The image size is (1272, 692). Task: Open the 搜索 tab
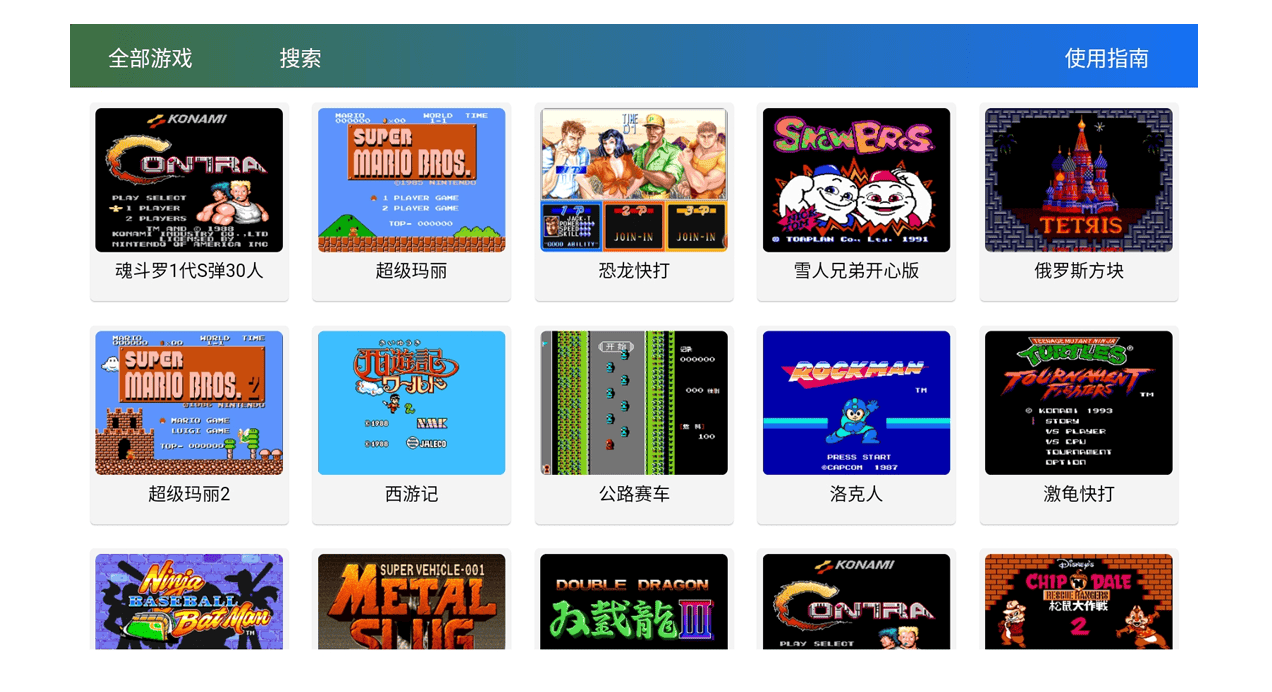click(x=300, y=58)
